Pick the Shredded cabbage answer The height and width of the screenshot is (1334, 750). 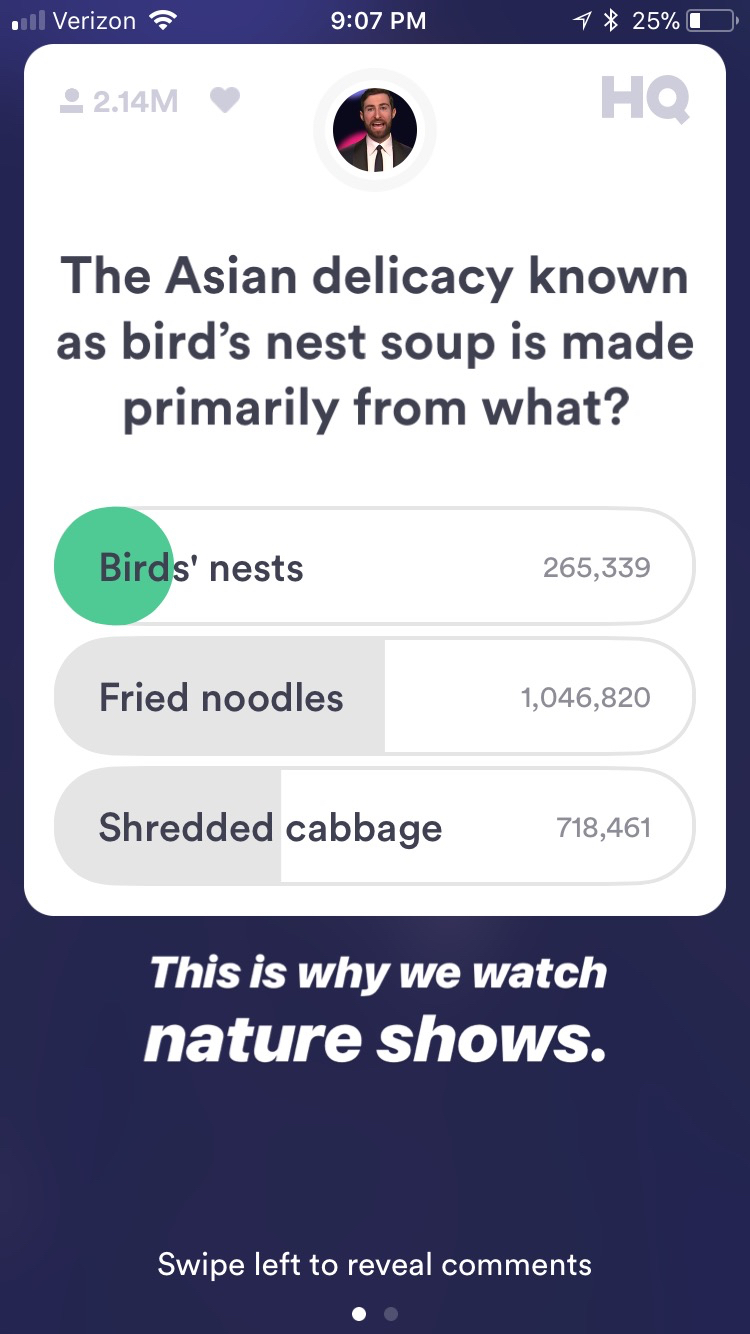point(374,828)
